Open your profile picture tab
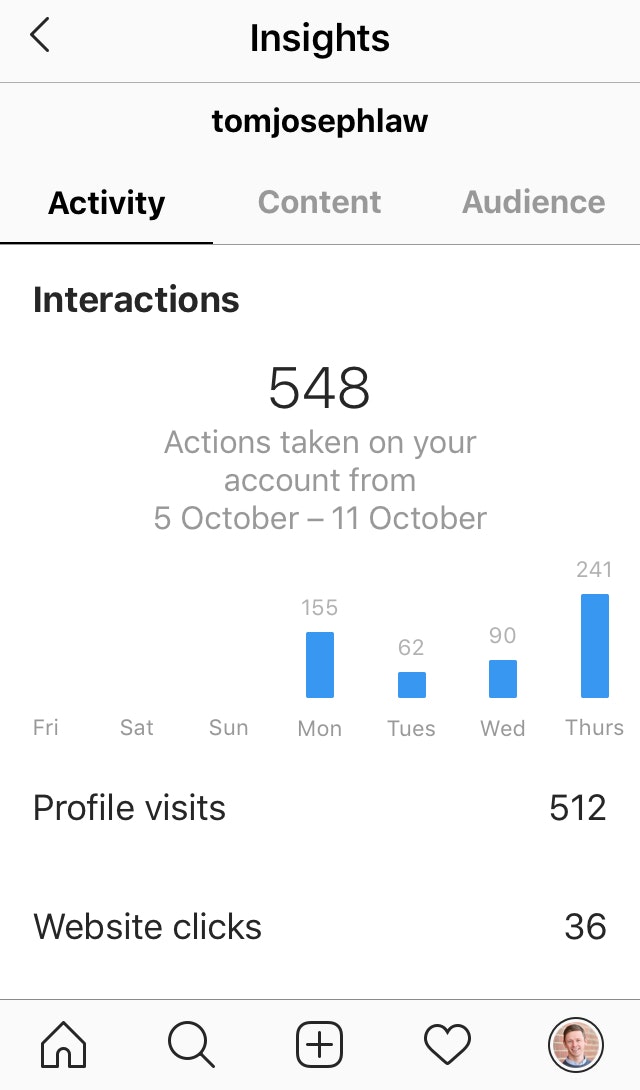640x1090 pixels. [x=576, y=1046]
